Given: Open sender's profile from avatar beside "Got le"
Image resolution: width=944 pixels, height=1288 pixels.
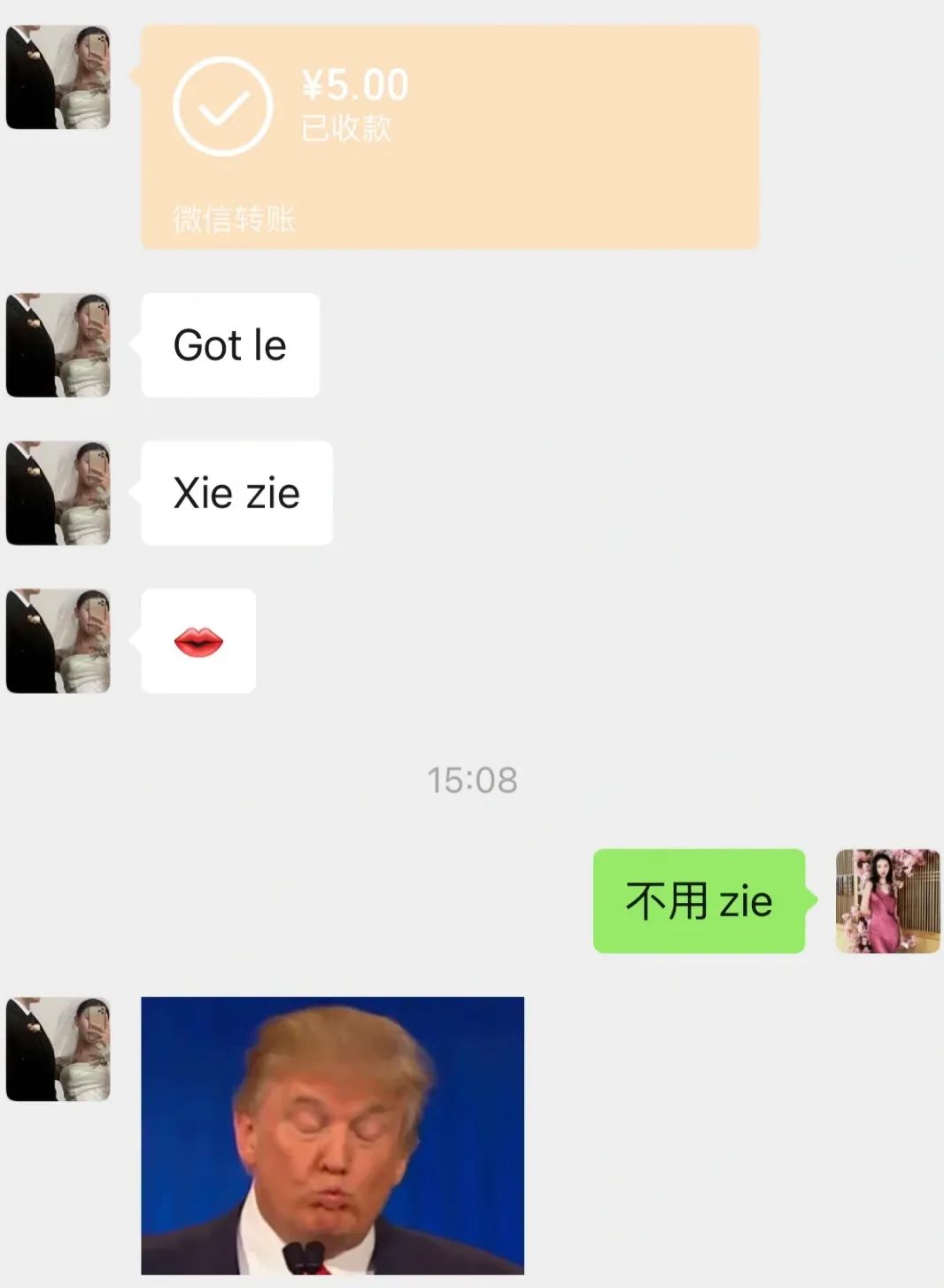Looking at the screenshot, I should (58, 345).
